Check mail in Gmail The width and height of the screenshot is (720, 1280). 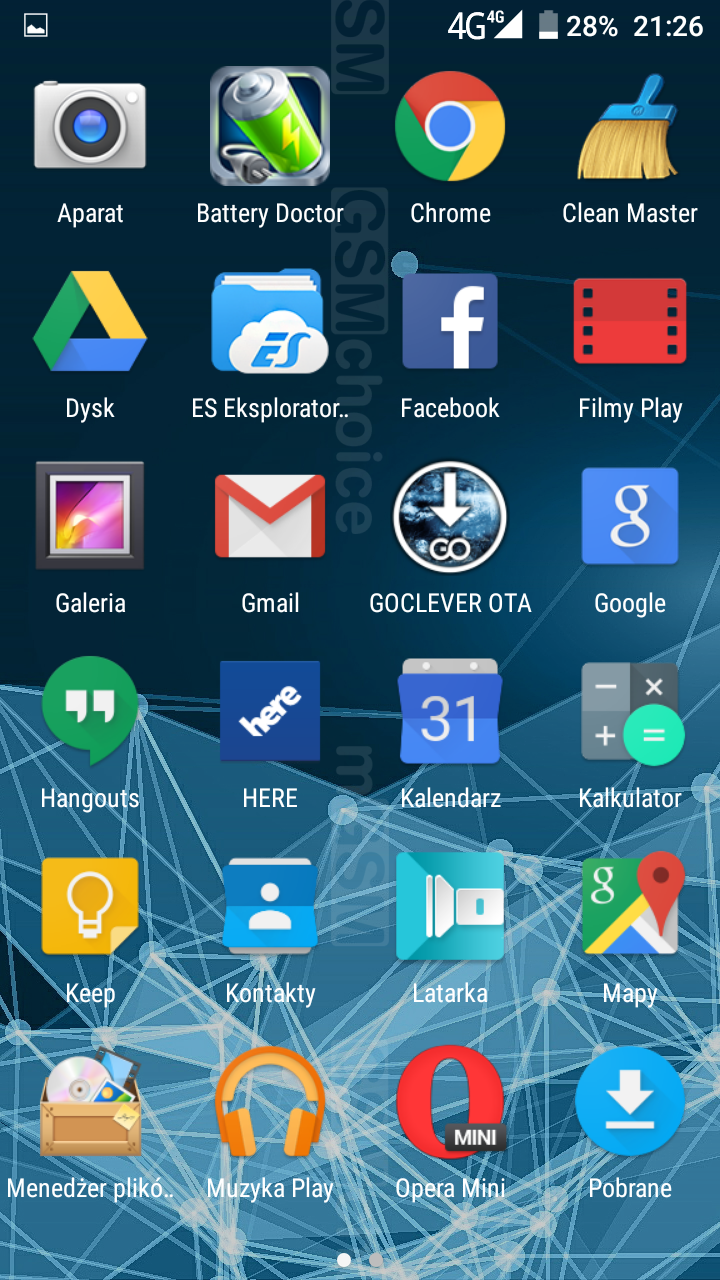click(x=270, y=516)
